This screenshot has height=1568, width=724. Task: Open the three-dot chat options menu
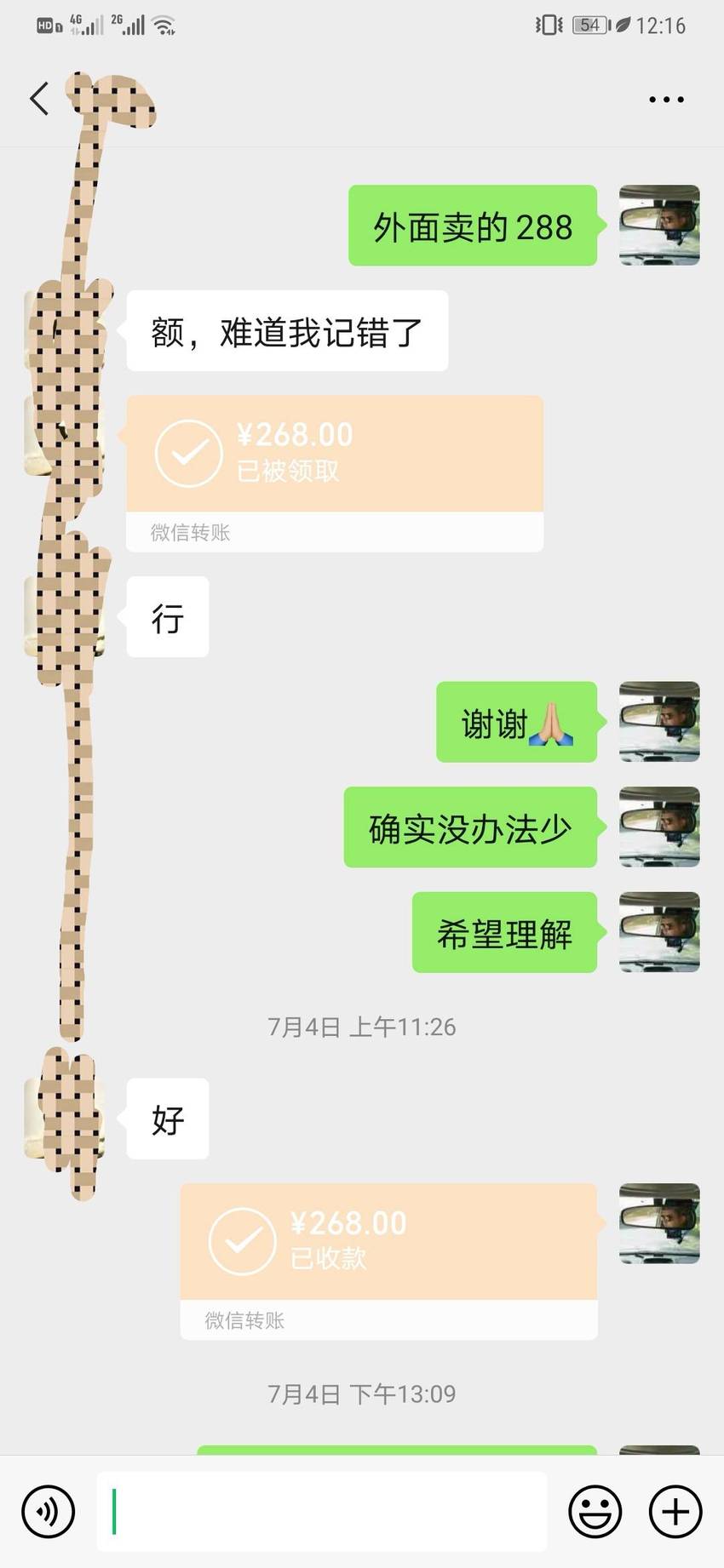click(x=666, y=100)
